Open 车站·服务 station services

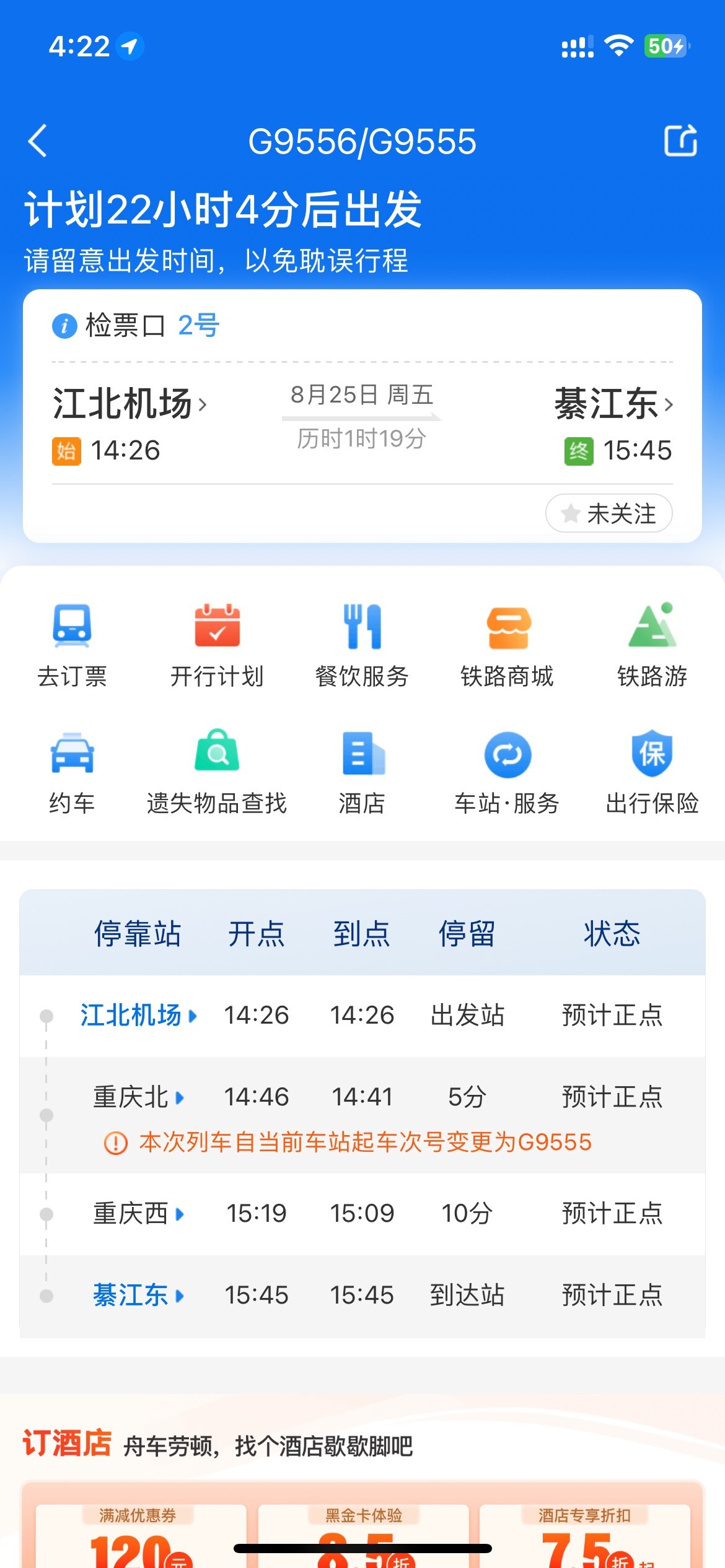coord(507,773)
